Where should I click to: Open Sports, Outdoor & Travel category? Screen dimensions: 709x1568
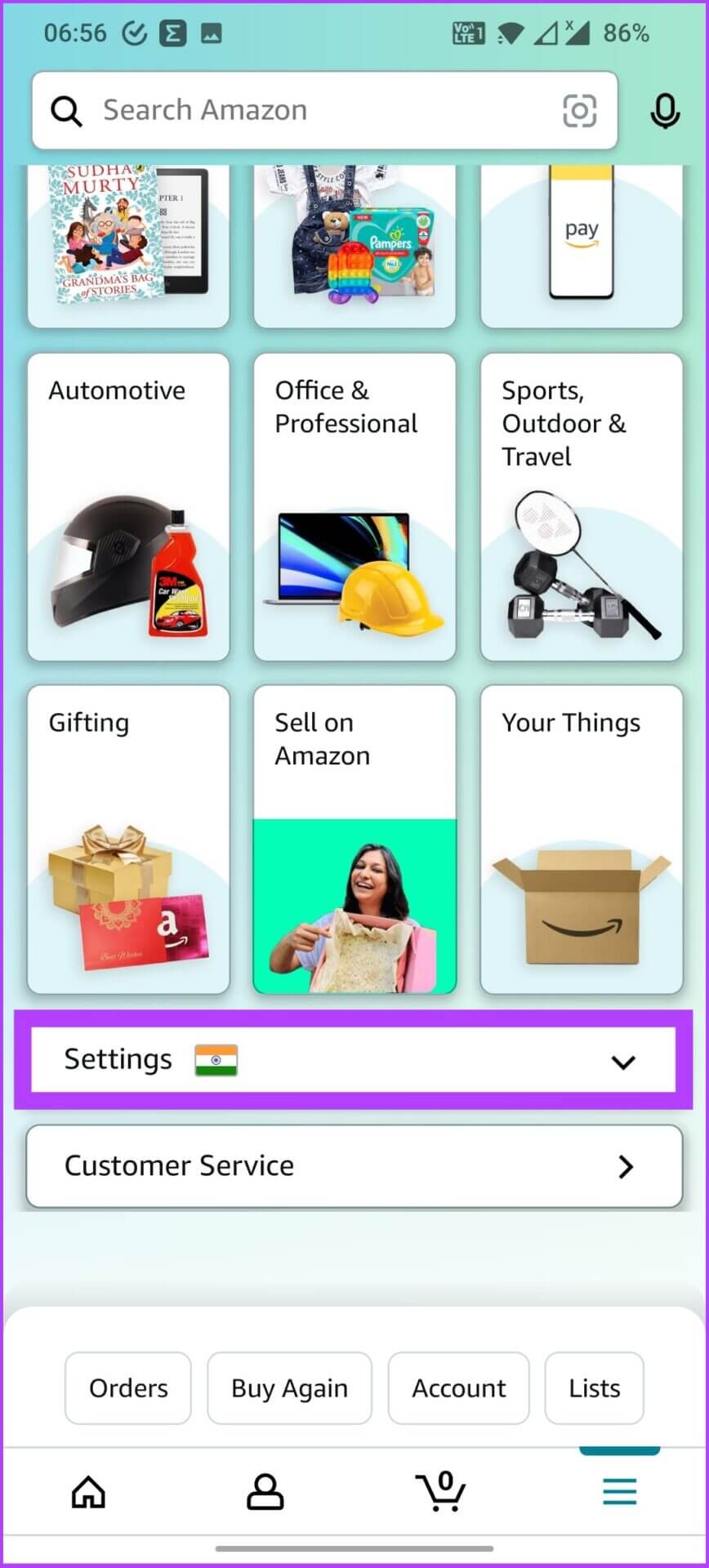tap(581, 506)
